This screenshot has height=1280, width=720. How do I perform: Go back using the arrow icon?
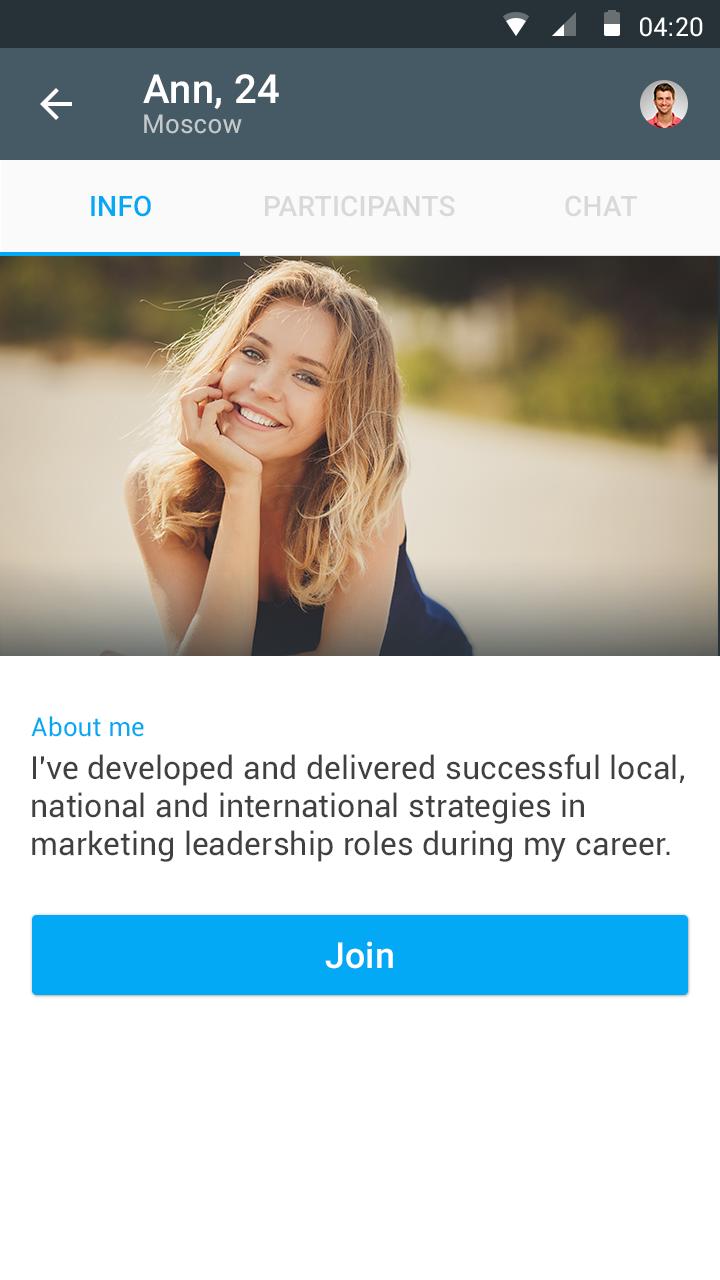56,104
